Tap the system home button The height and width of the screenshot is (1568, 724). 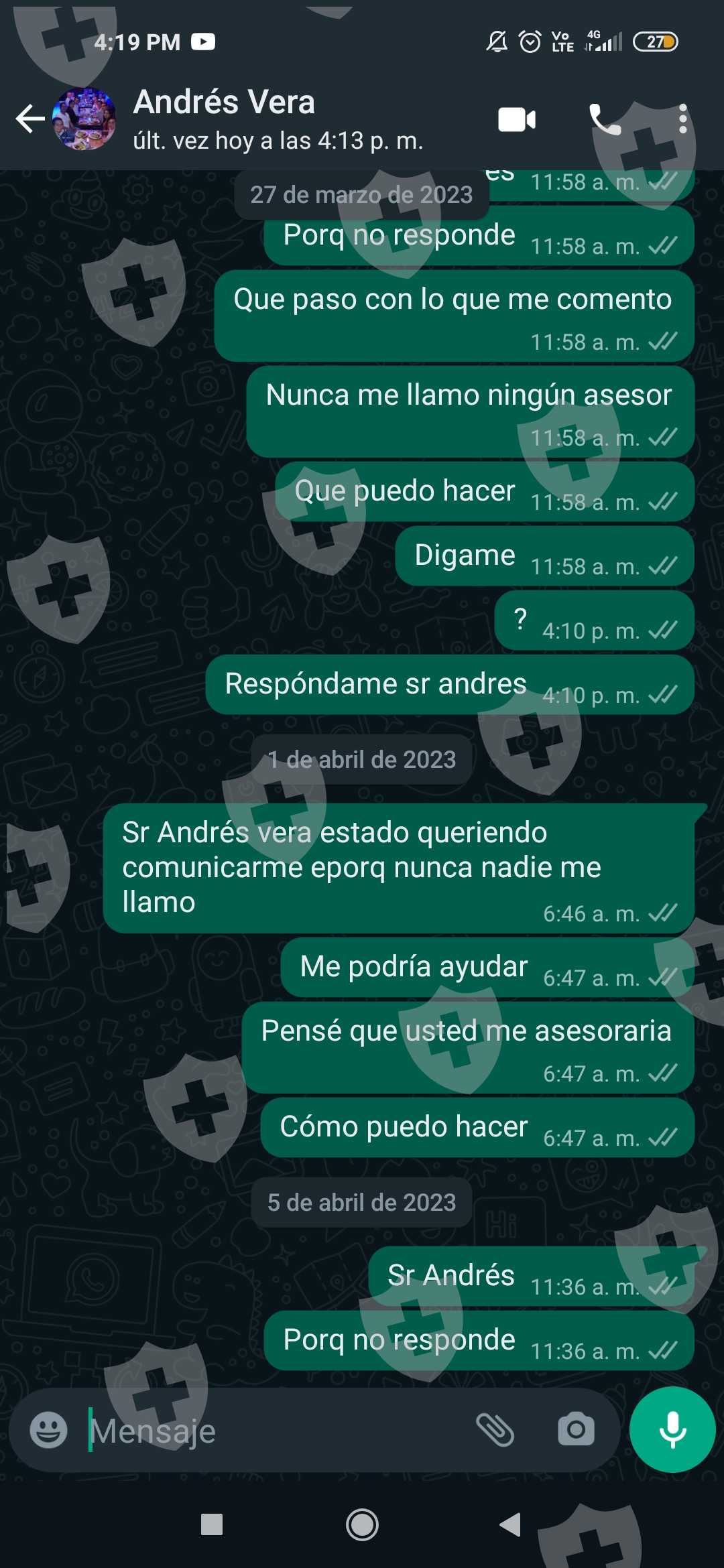[x=362, y=1524]
